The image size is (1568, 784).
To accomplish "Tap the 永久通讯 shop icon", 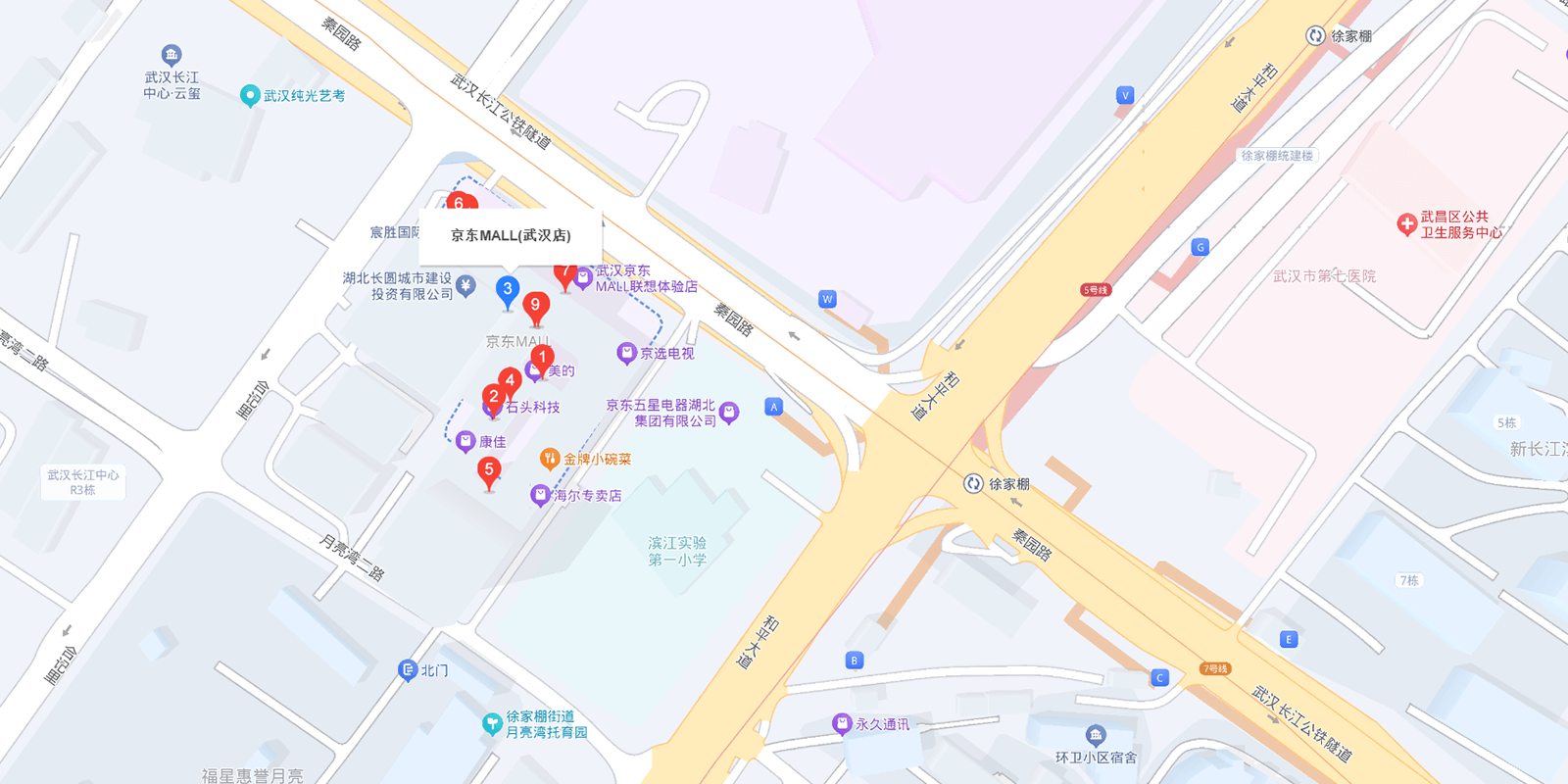I will [841, 724].
